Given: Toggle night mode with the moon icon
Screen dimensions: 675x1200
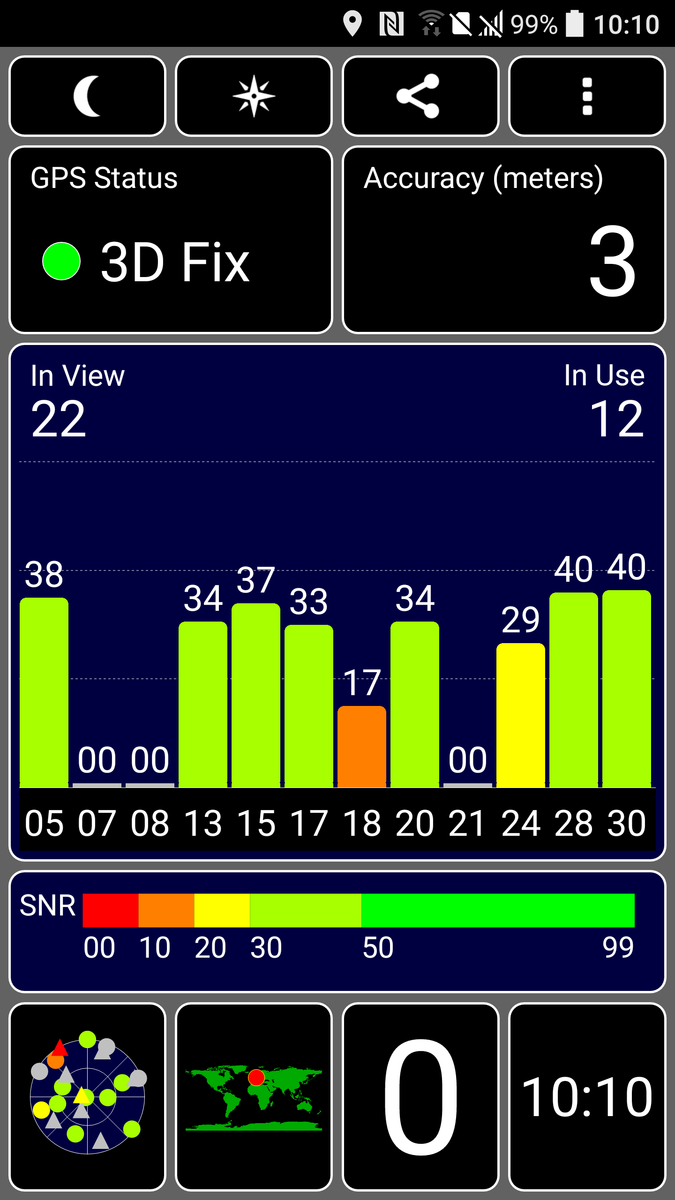Looking at the screenshot, I should coord(88,96).
